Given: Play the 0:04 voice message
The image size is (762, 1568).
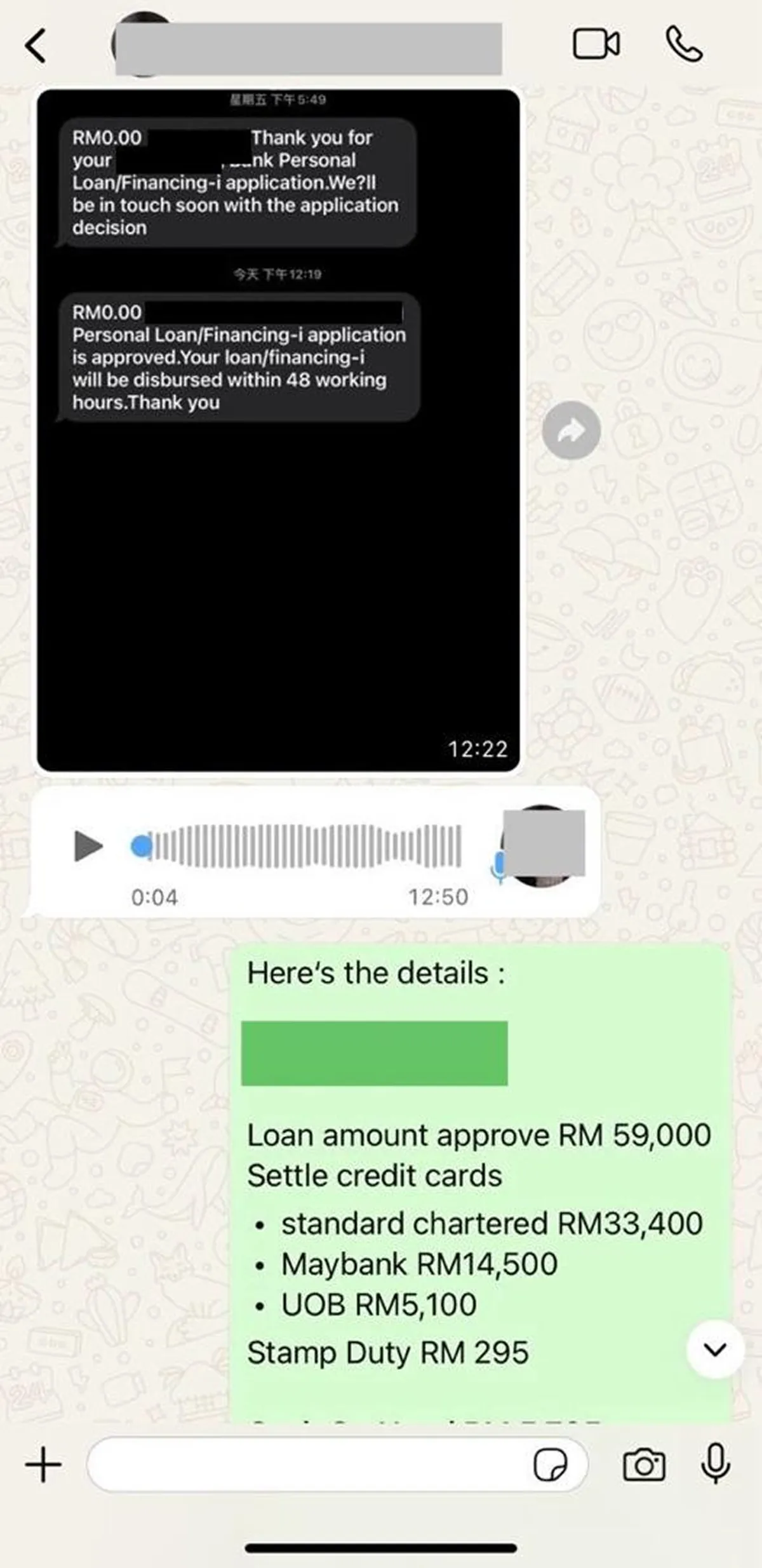Looking at the screenshot, I should pyautogui.click(x=88, y=846).
